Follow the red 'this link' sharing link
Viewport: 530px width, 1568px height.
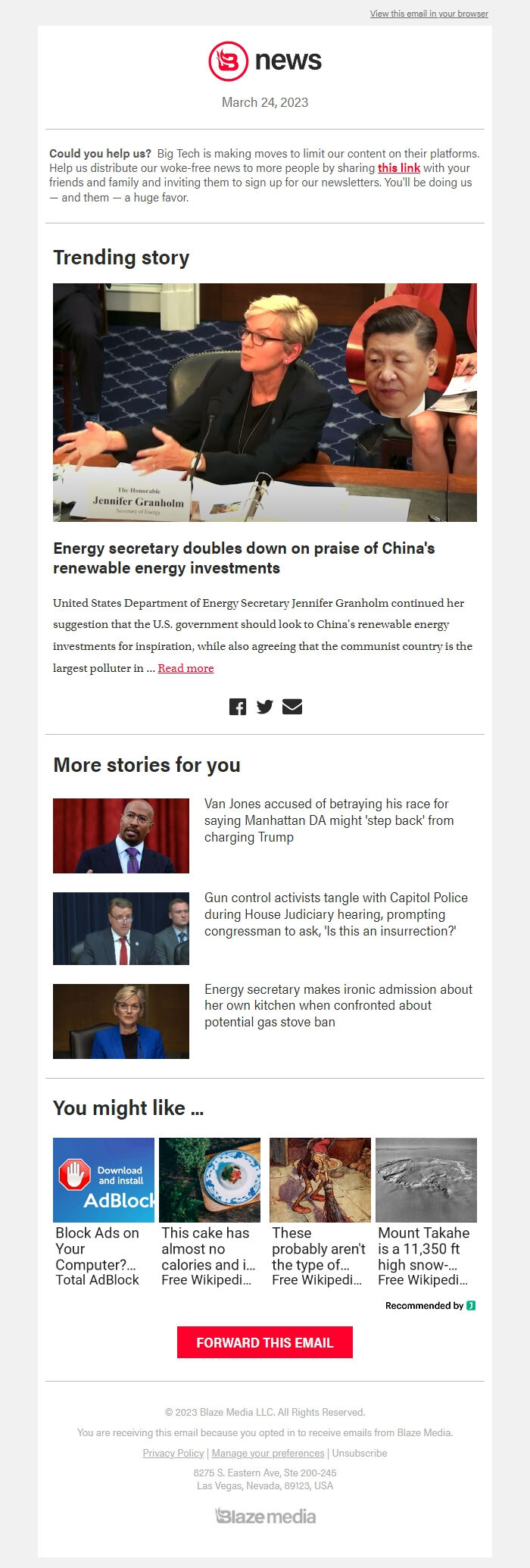[398, 168]
